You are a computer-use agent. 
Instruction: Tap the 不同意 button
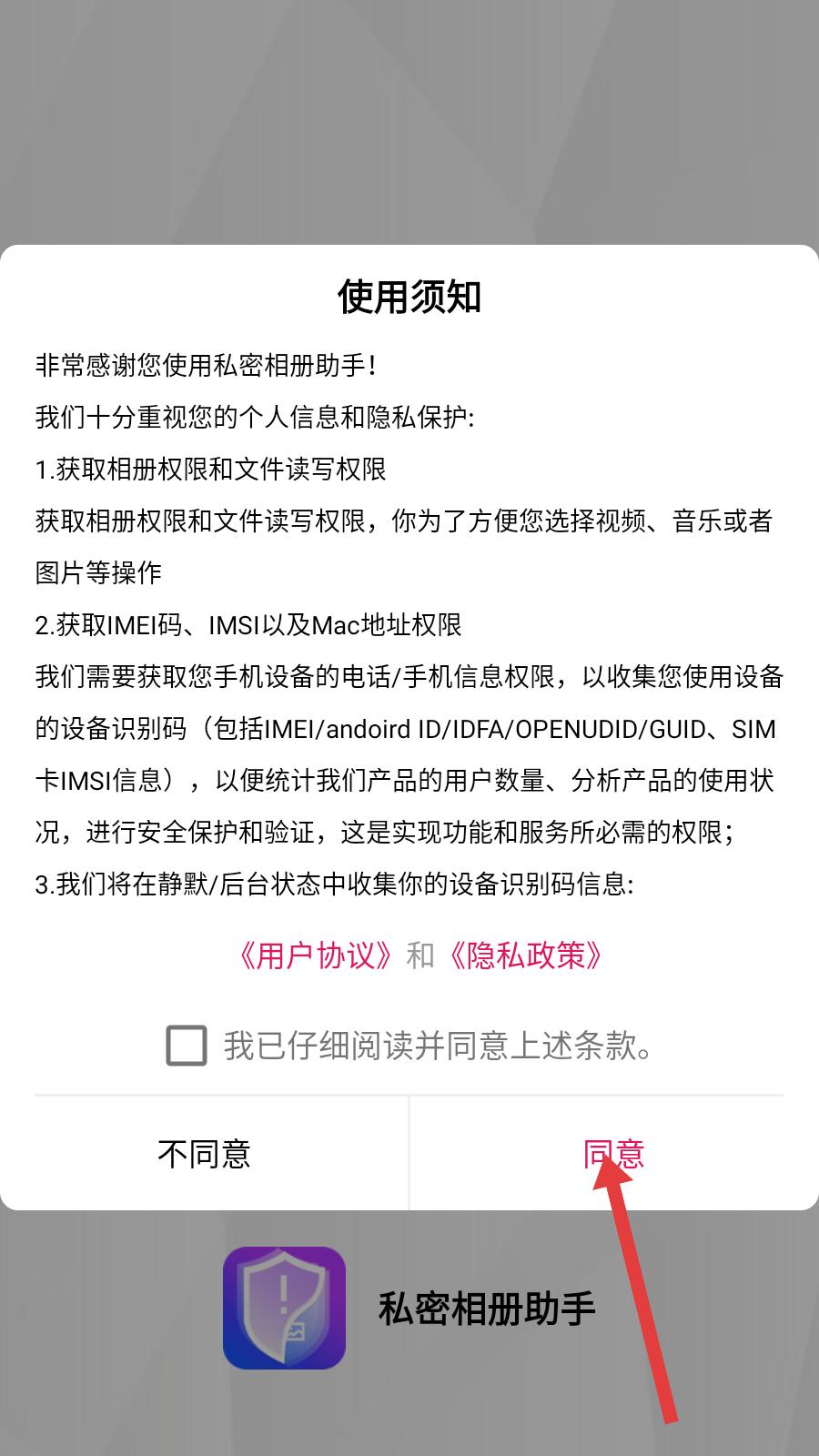click(204, 1154)
